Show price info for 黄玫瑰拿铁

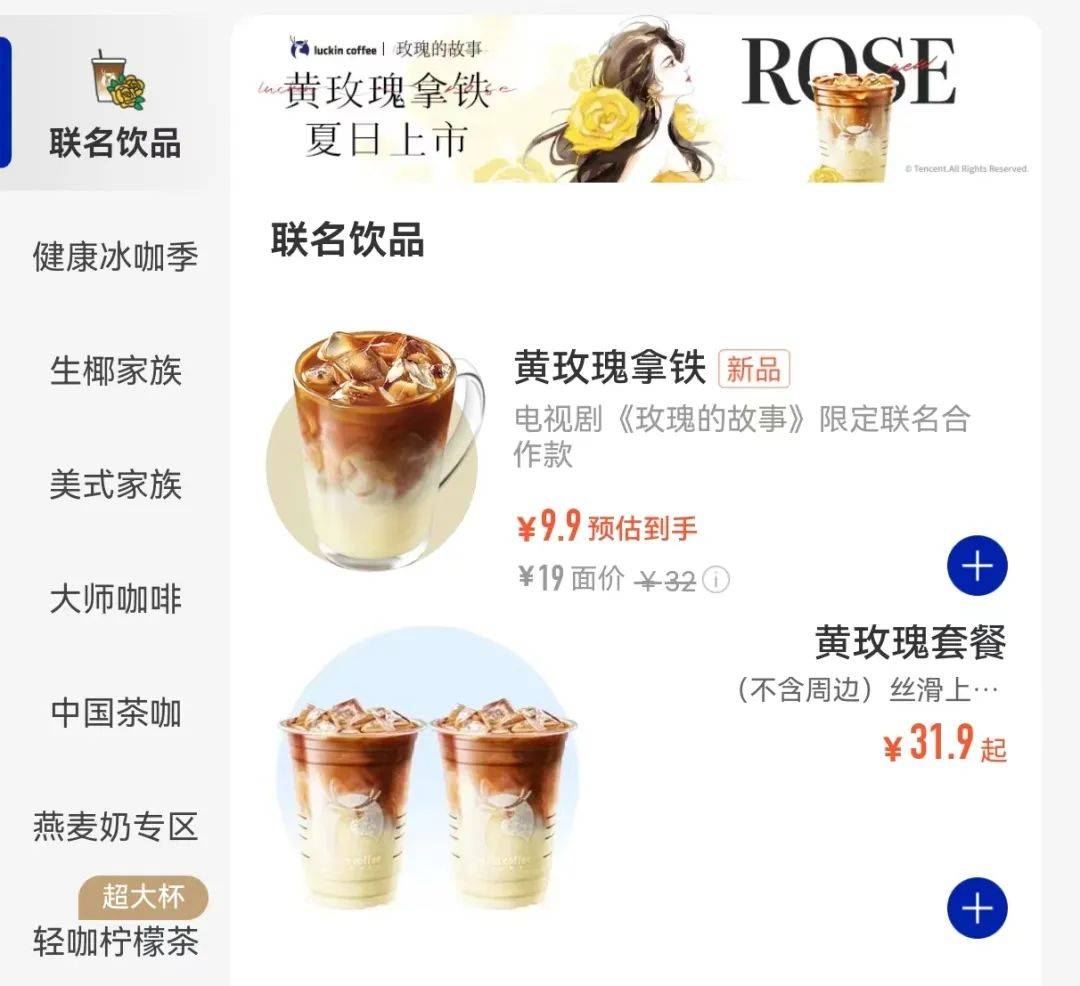715,580
